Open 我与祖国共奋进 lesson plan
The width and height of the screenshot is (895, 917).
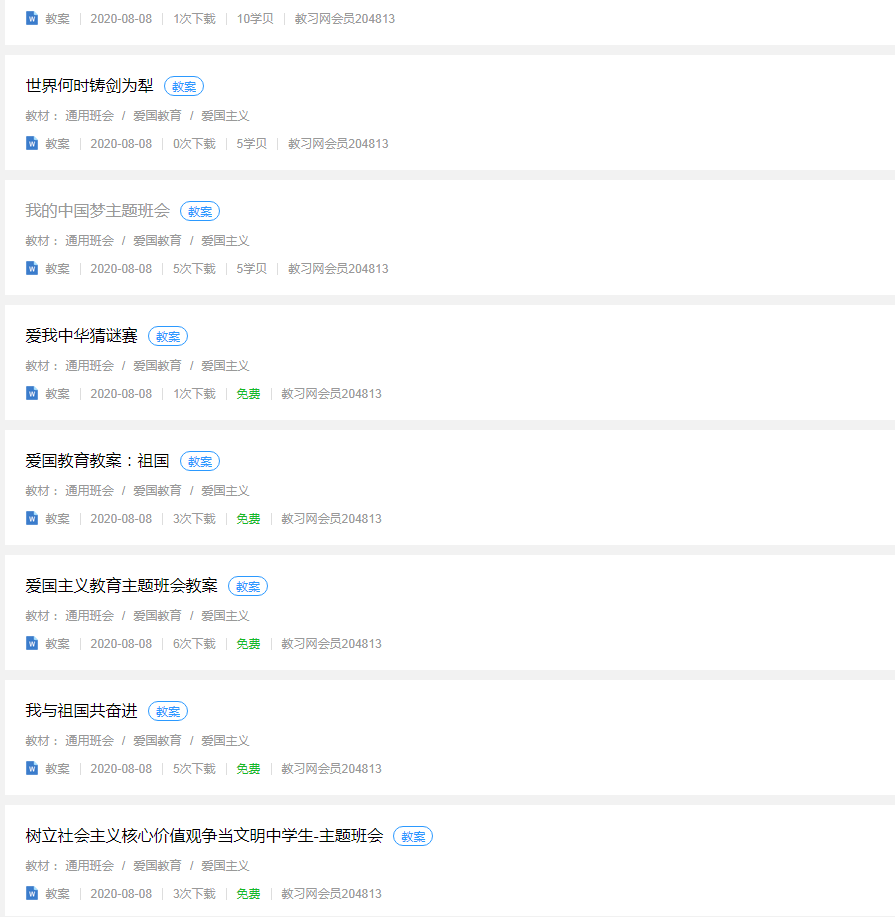(x=81, y=711)
